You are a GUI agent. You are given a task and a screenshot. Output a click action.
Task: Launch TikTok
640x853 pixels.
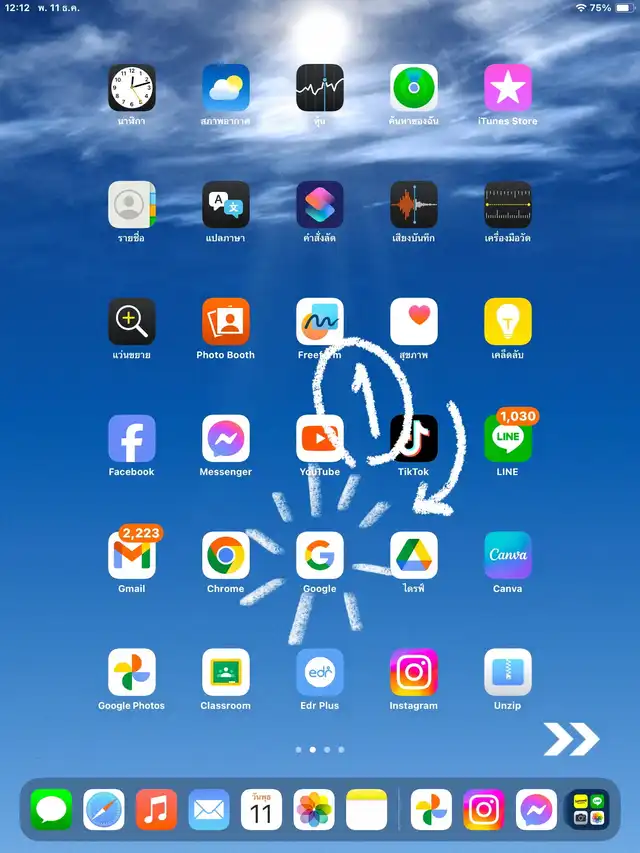(x=414, y=439)
